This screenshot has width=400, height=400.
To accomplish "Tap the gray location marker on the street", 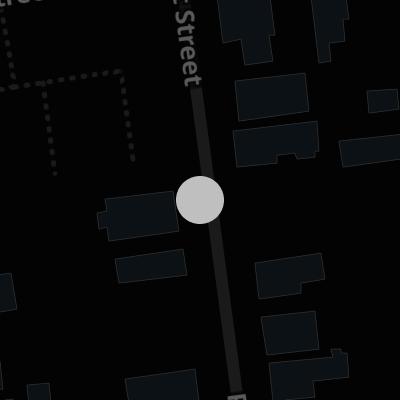I will [200, 200].
